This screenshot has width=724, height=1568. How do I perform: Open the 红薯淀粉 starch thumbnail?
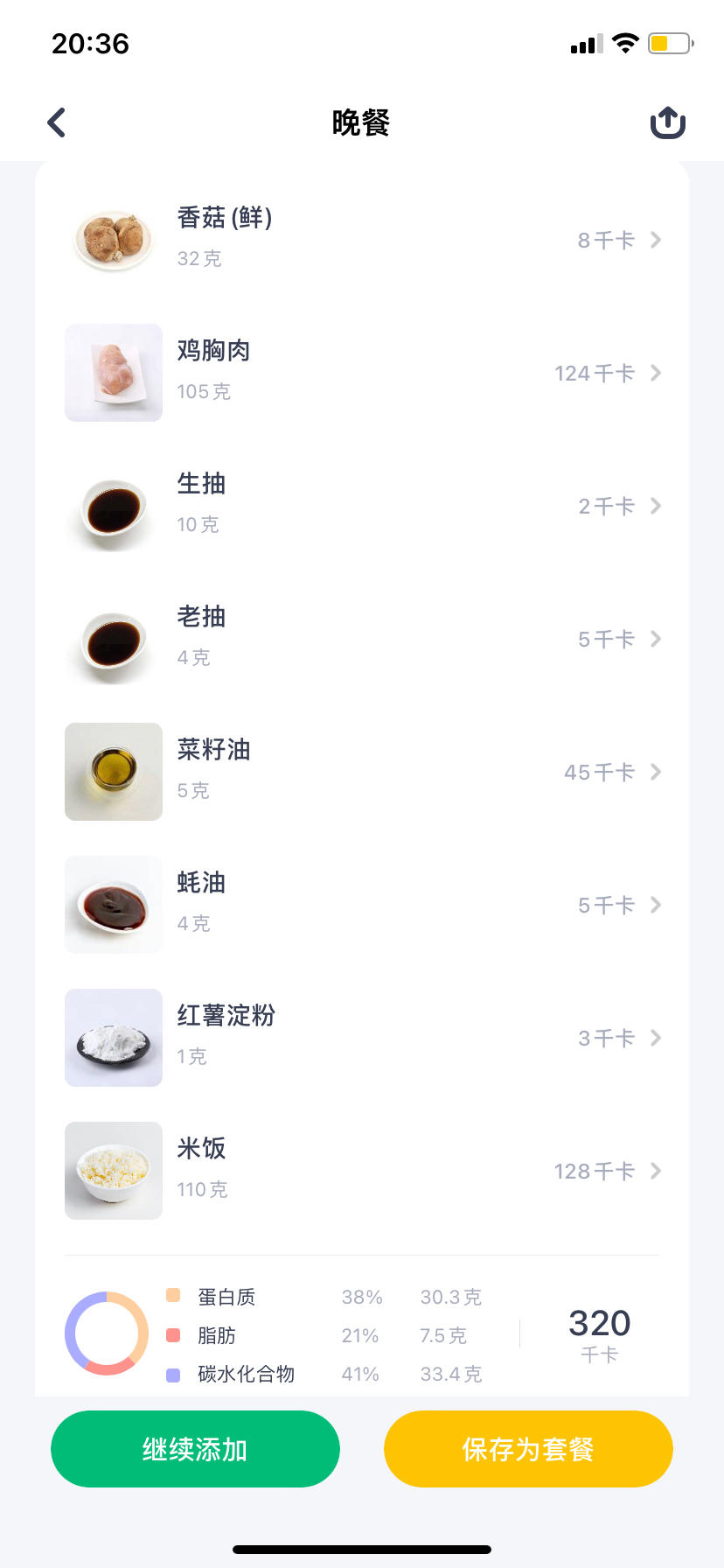[x=113, y=1038]
